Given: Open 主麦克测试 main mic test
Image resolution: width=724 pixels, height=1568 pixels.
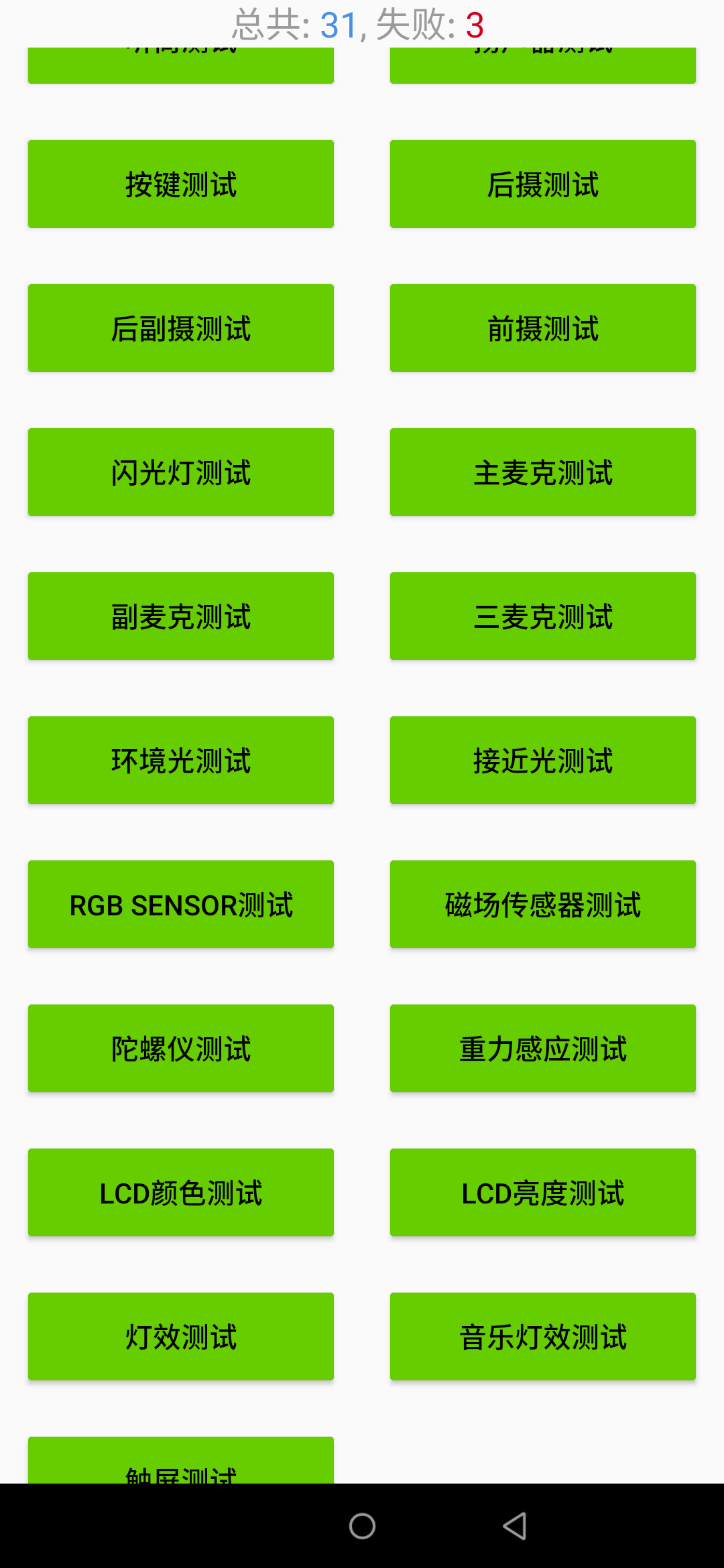Looking at the screenshot, I should point(543,472).
